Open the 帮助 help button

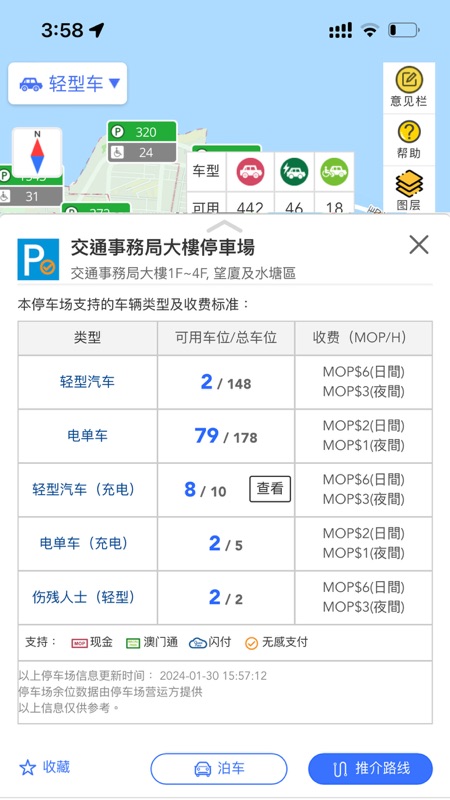tap(409, 139)
